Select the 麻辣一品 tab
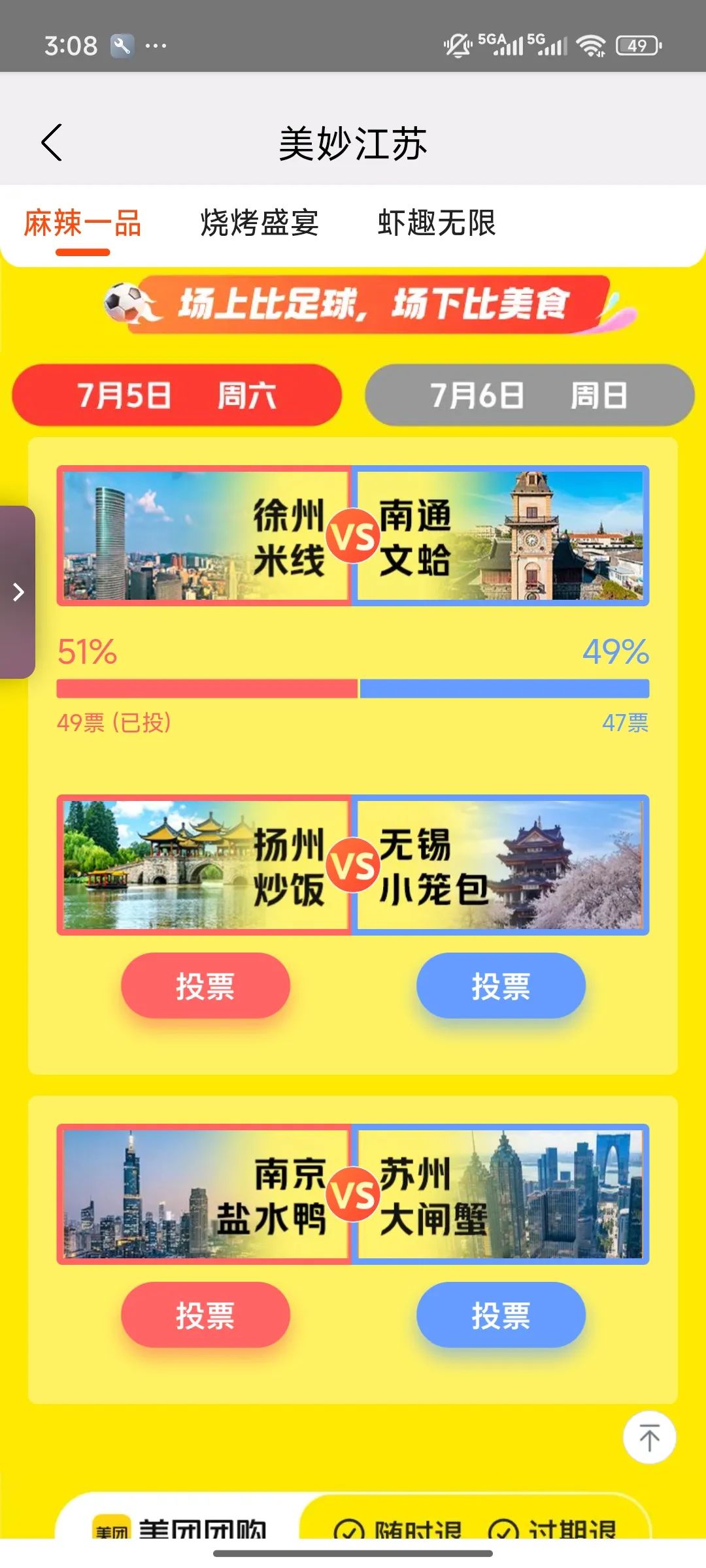 [x=82, y=223]
